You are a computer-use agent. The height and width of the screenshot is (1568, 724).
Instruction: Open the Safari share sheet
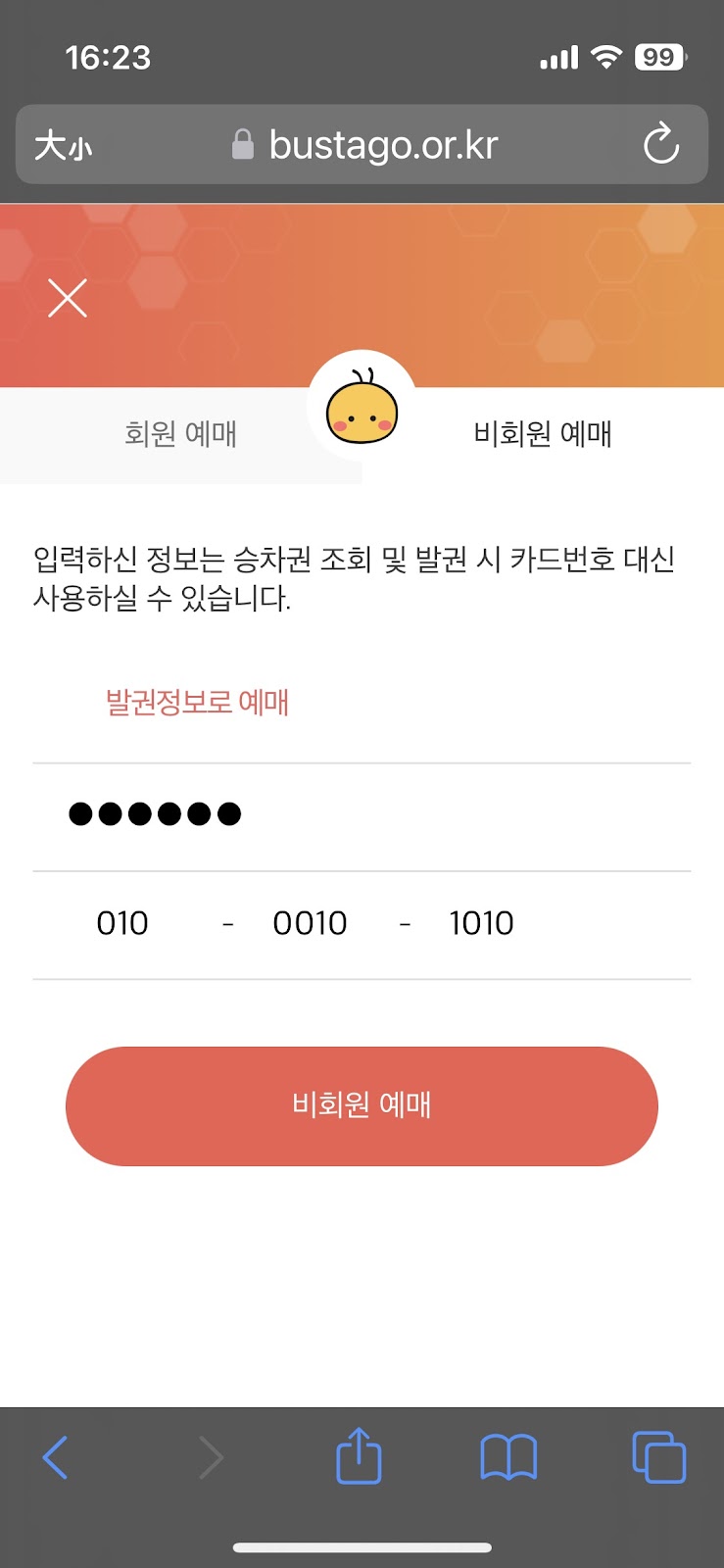pyautogui.click(x=359, y=1455)
